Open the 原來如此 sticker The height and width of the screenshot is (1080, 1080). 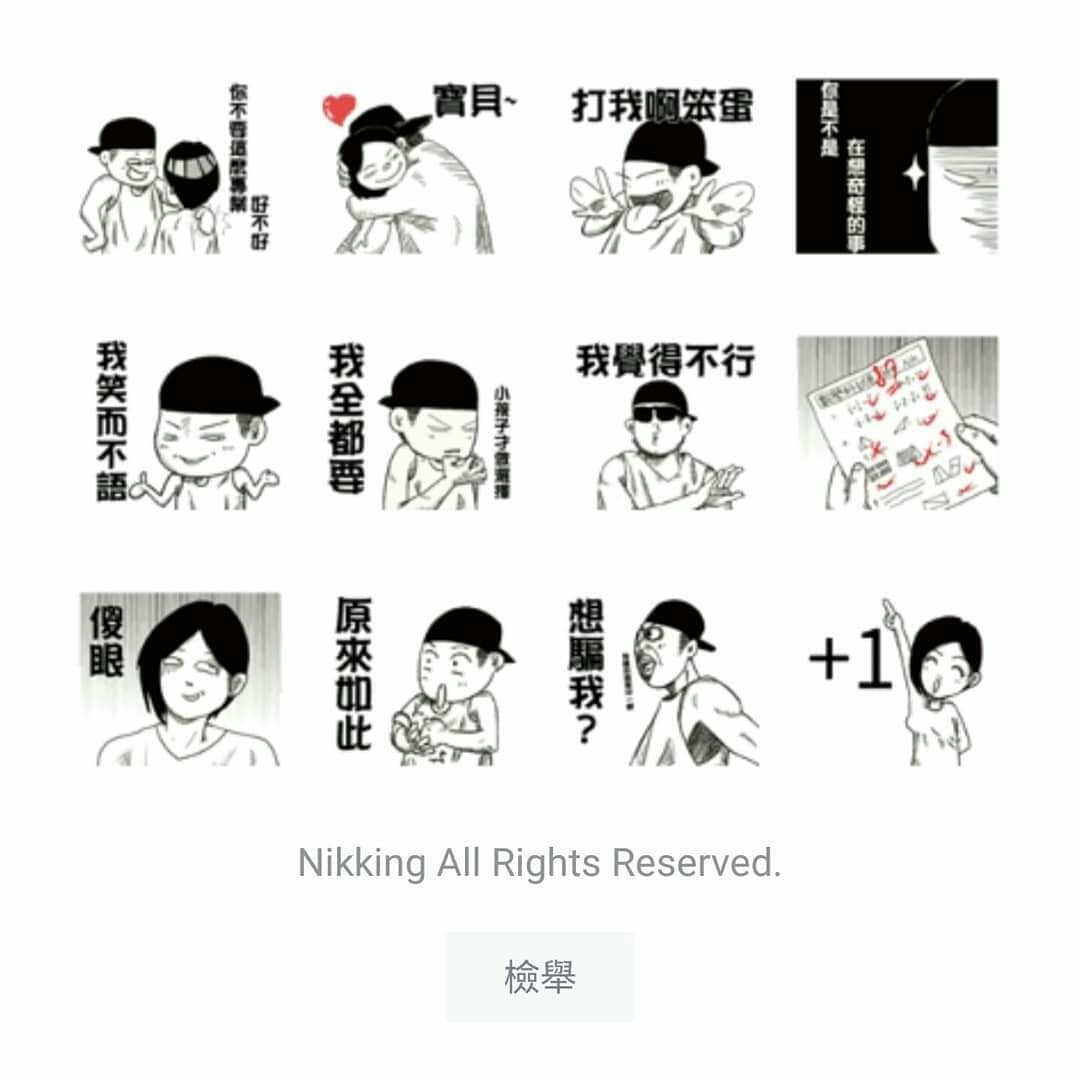(x=420, y=680)
